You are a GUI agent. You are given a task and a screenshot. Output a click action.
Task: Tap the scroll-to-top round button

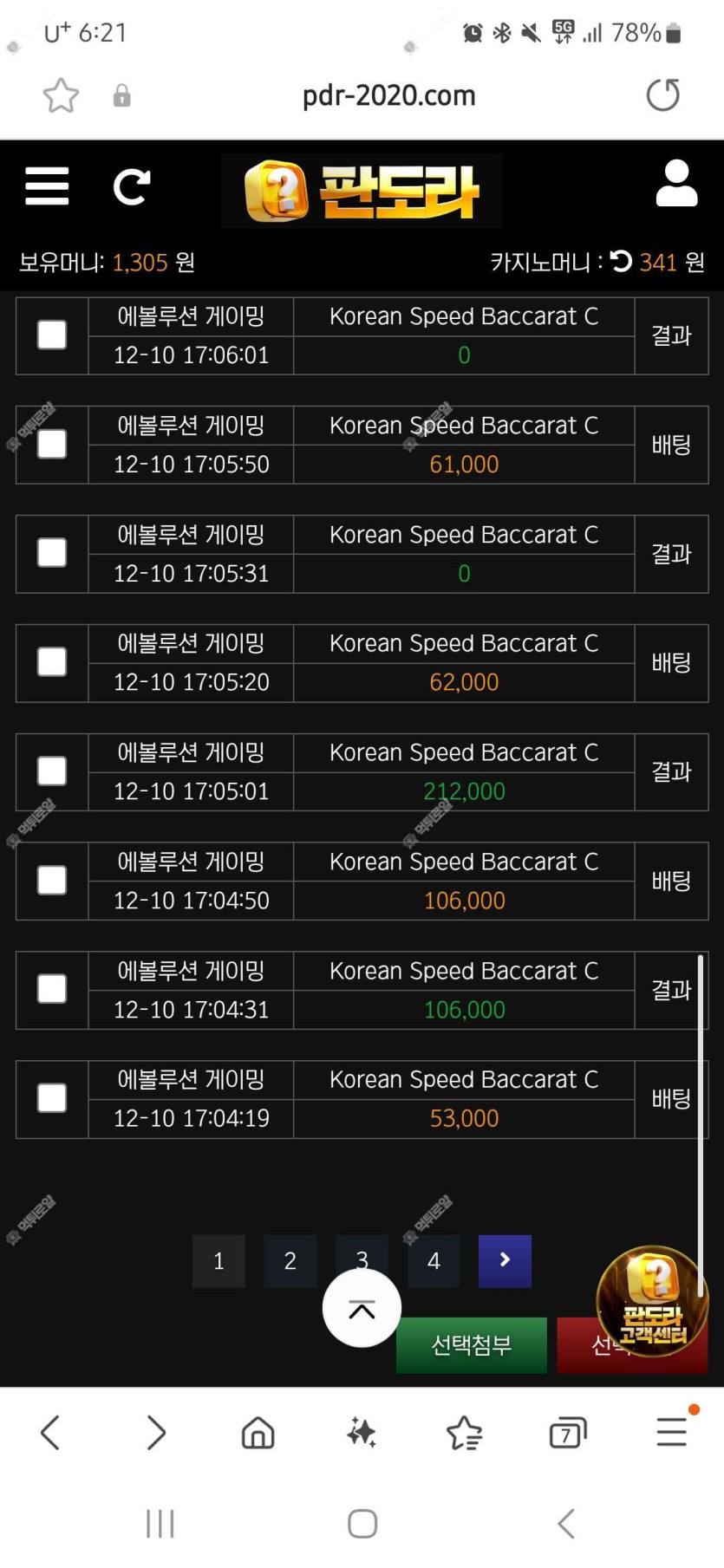pyautogui.click(x=362, y=1309)
